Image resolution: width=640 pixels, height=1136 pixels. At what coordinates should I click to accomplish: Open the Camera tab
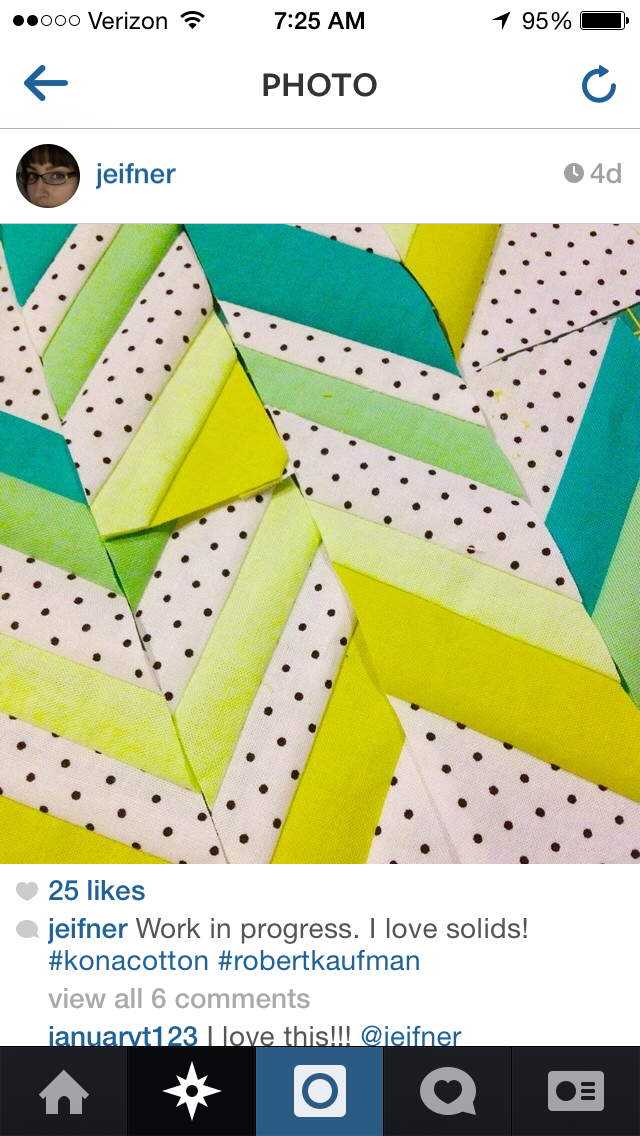click(320, 1091)
